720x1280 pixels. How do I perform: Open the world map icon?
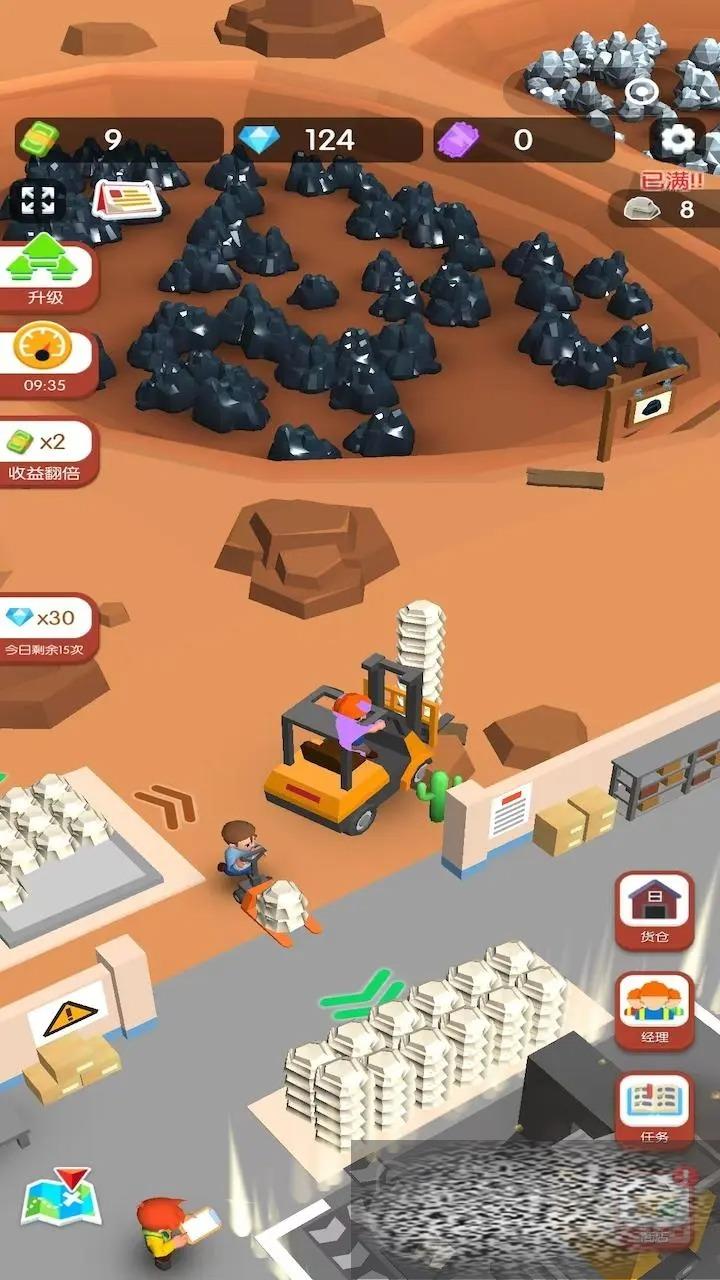[62, 1200]
